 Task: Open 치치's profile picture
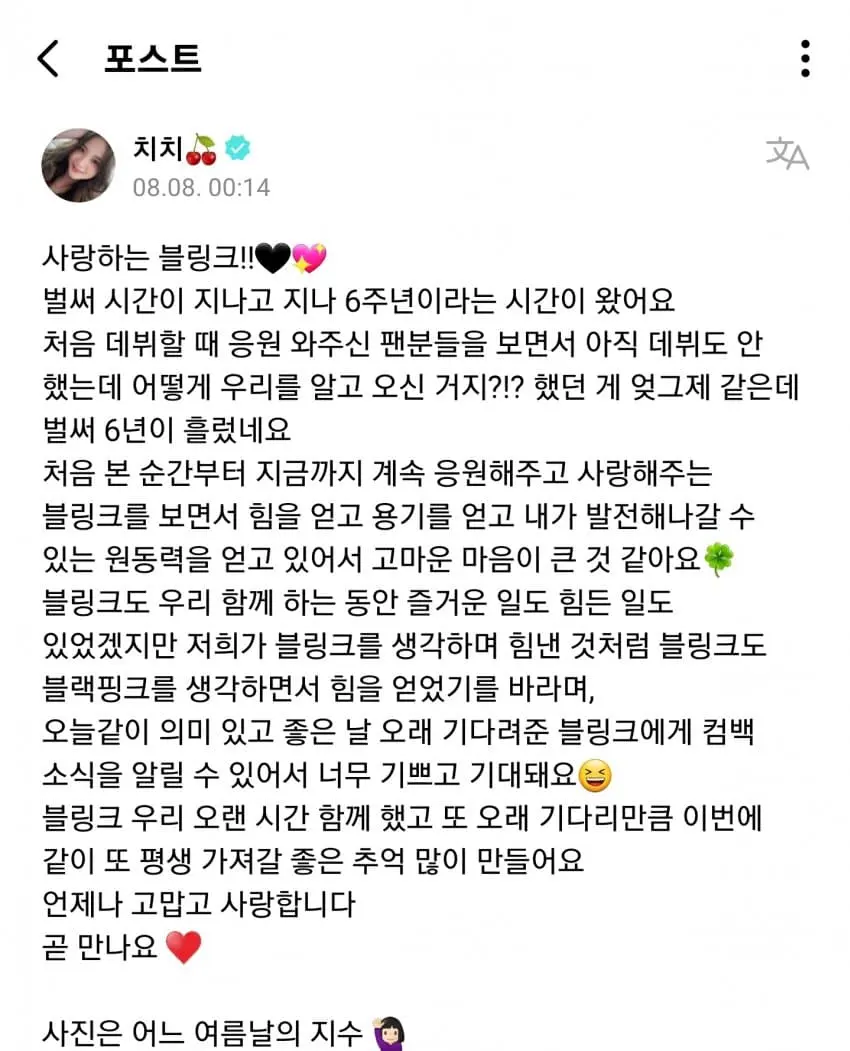[78, 165]
